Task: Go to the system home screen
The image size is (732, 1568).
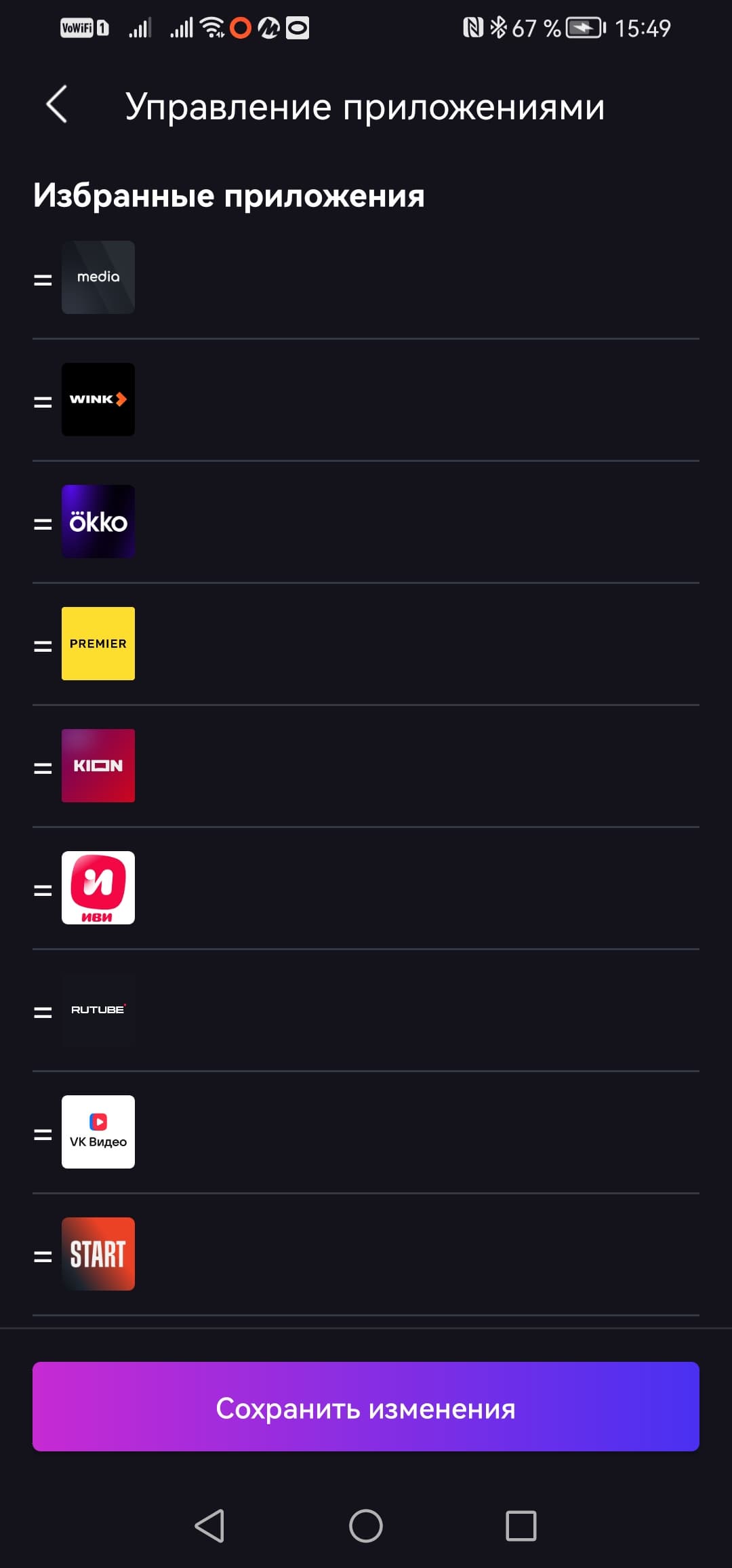Action: (x=366, y=1526)
